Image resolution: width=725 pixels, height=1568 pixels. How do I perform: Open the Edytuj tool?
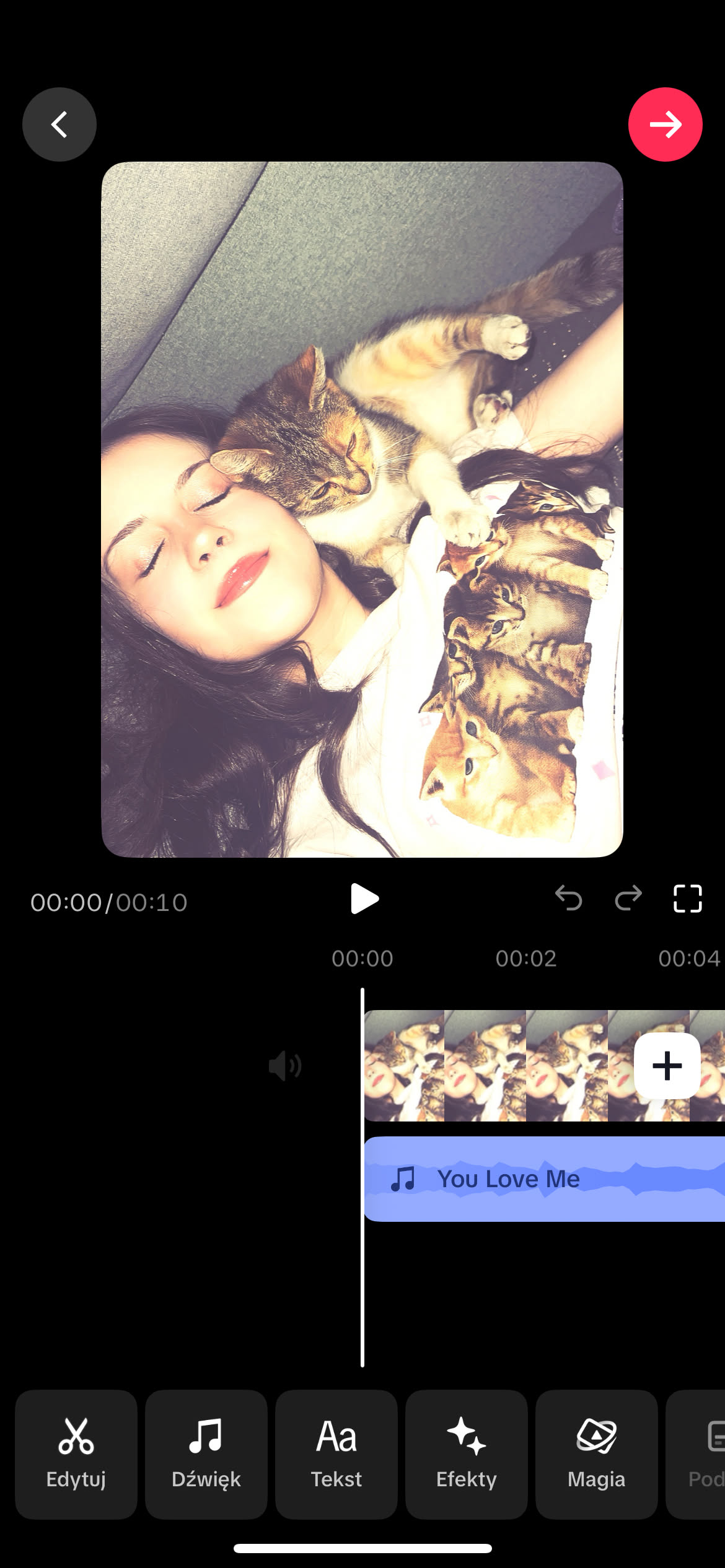click(76, 1454)
